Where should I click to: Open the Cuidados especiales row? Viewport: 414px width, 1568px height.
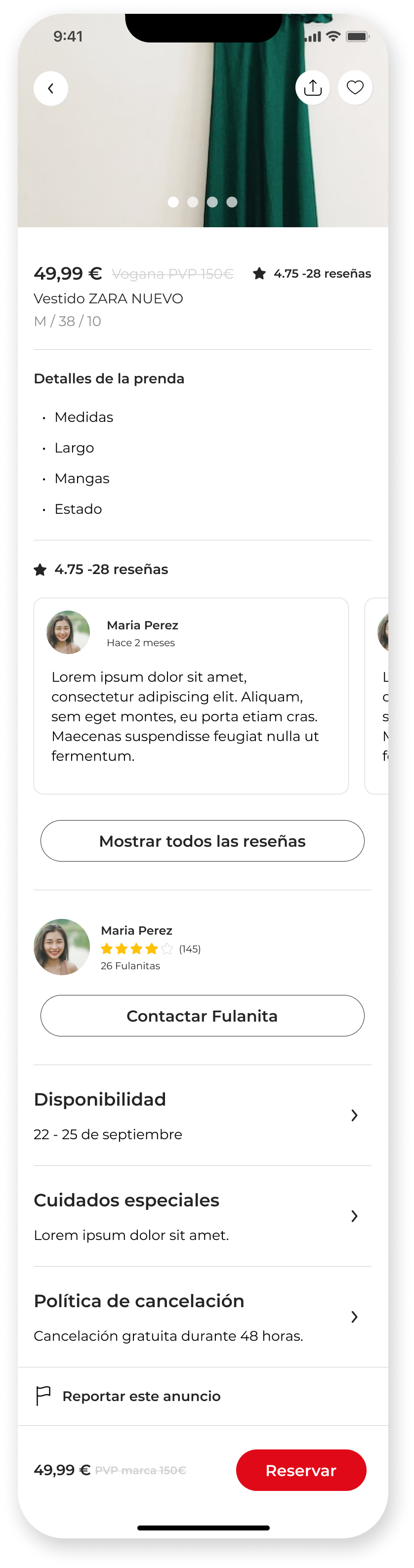tap(202, 1216)
